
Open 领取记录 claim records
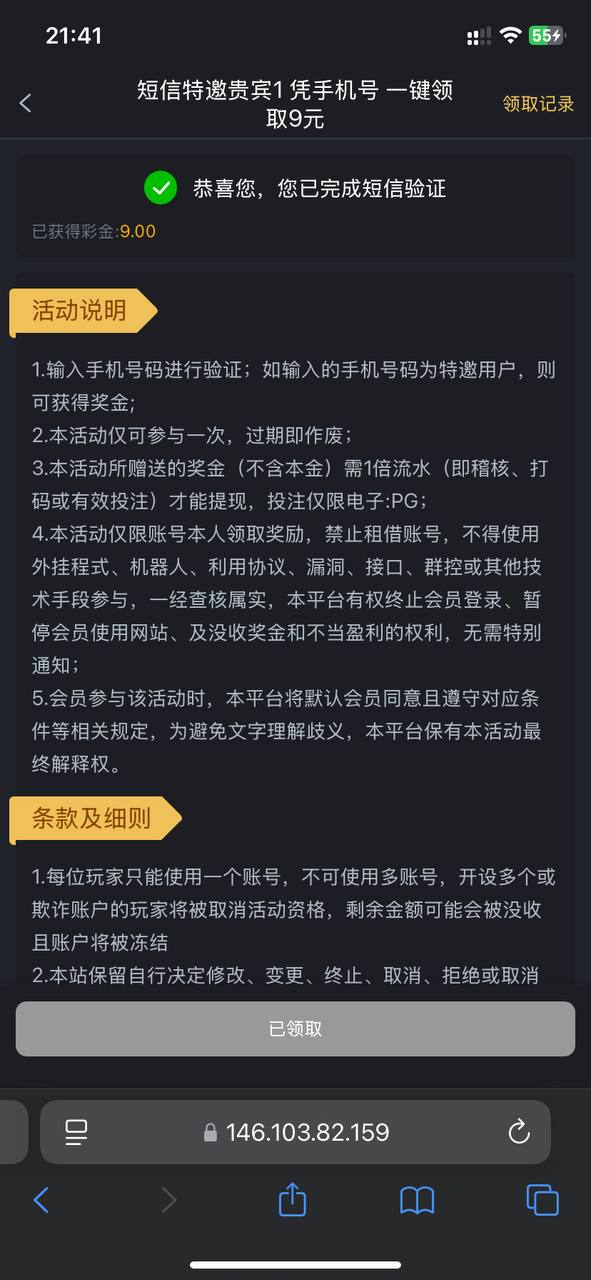click(x=538, y=104)
